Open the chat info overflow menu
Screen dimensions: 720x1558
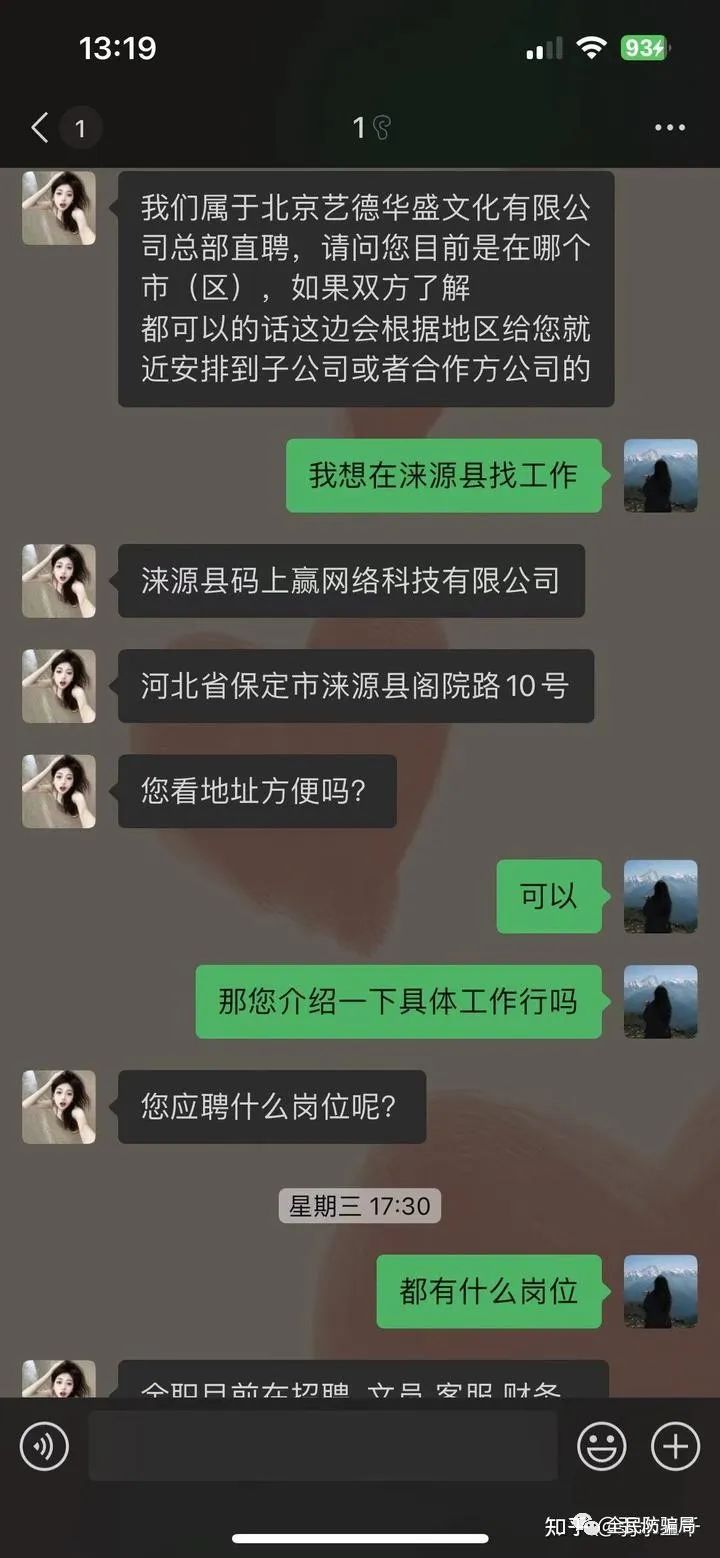tap(669, 128)
